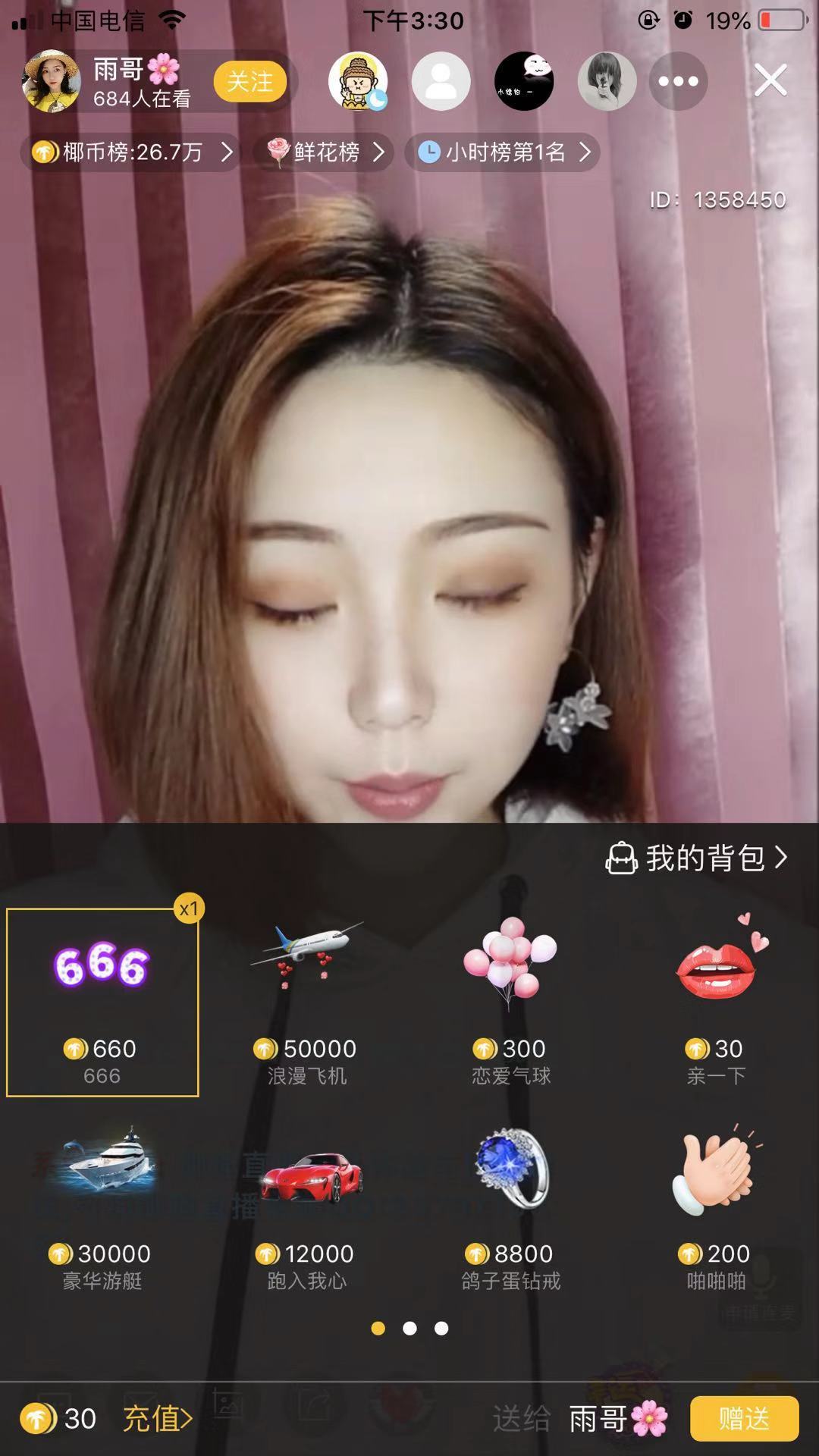Pick the 跑入我心 sports car gift

pos(307,1207)
